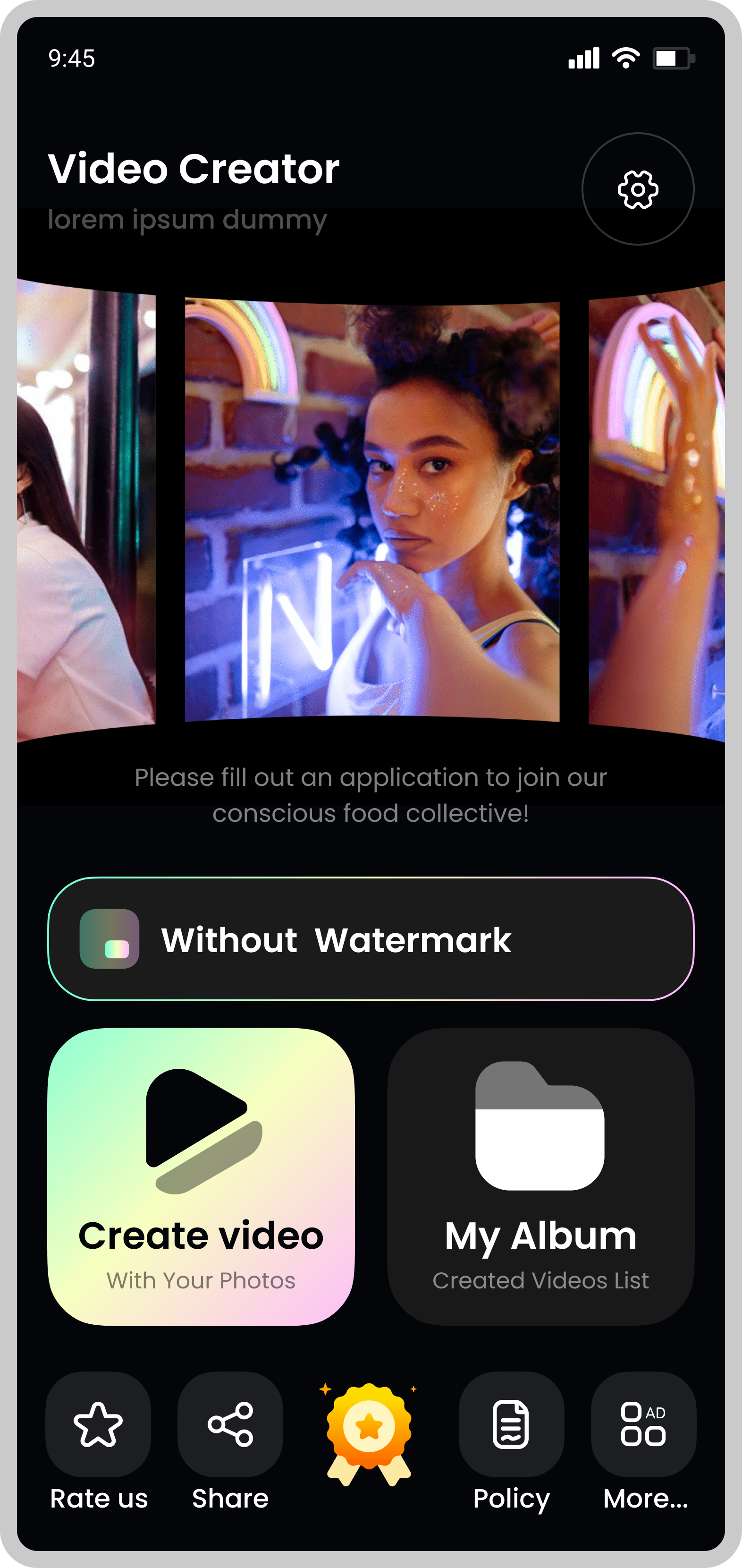Screen dimensions: 742x1568
Task: View the Policy document
Action: click(511, 1424)
